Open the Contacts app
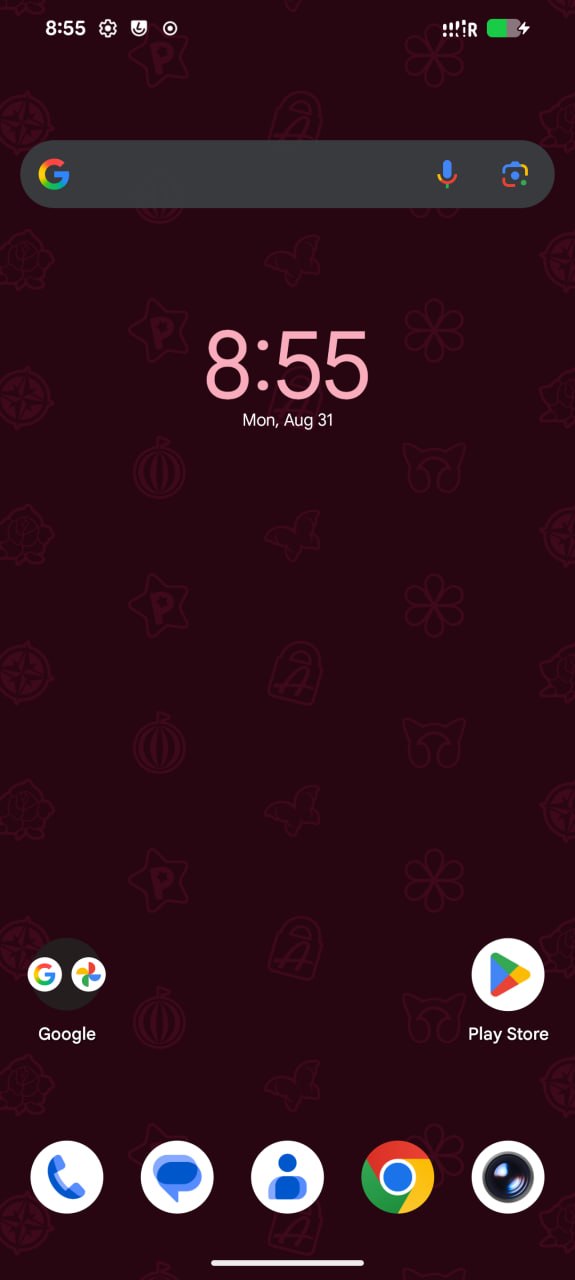Screen dimensions: 575x1280 (287, 1176)
